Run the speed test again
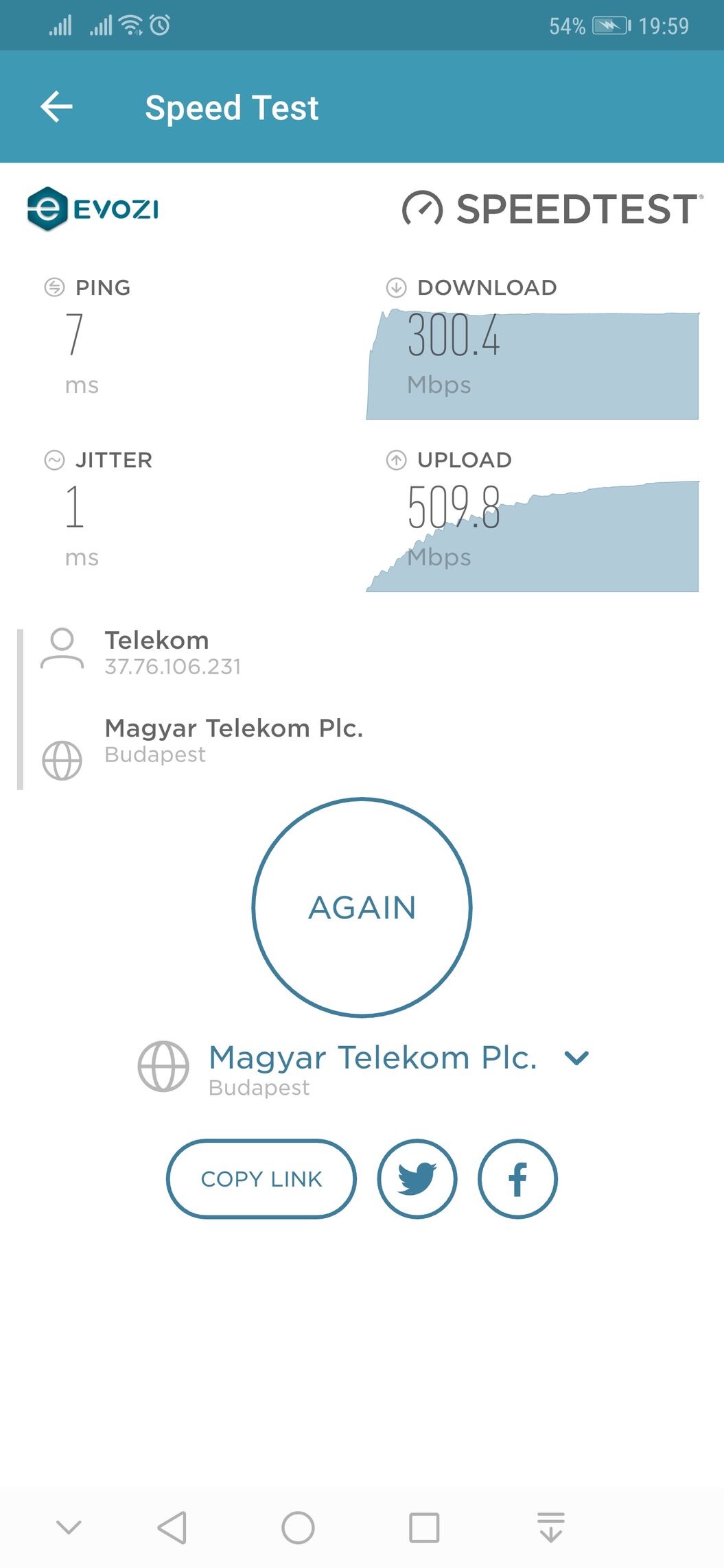The height and width of the screenshot is (1568, 724). coord(362,907)
